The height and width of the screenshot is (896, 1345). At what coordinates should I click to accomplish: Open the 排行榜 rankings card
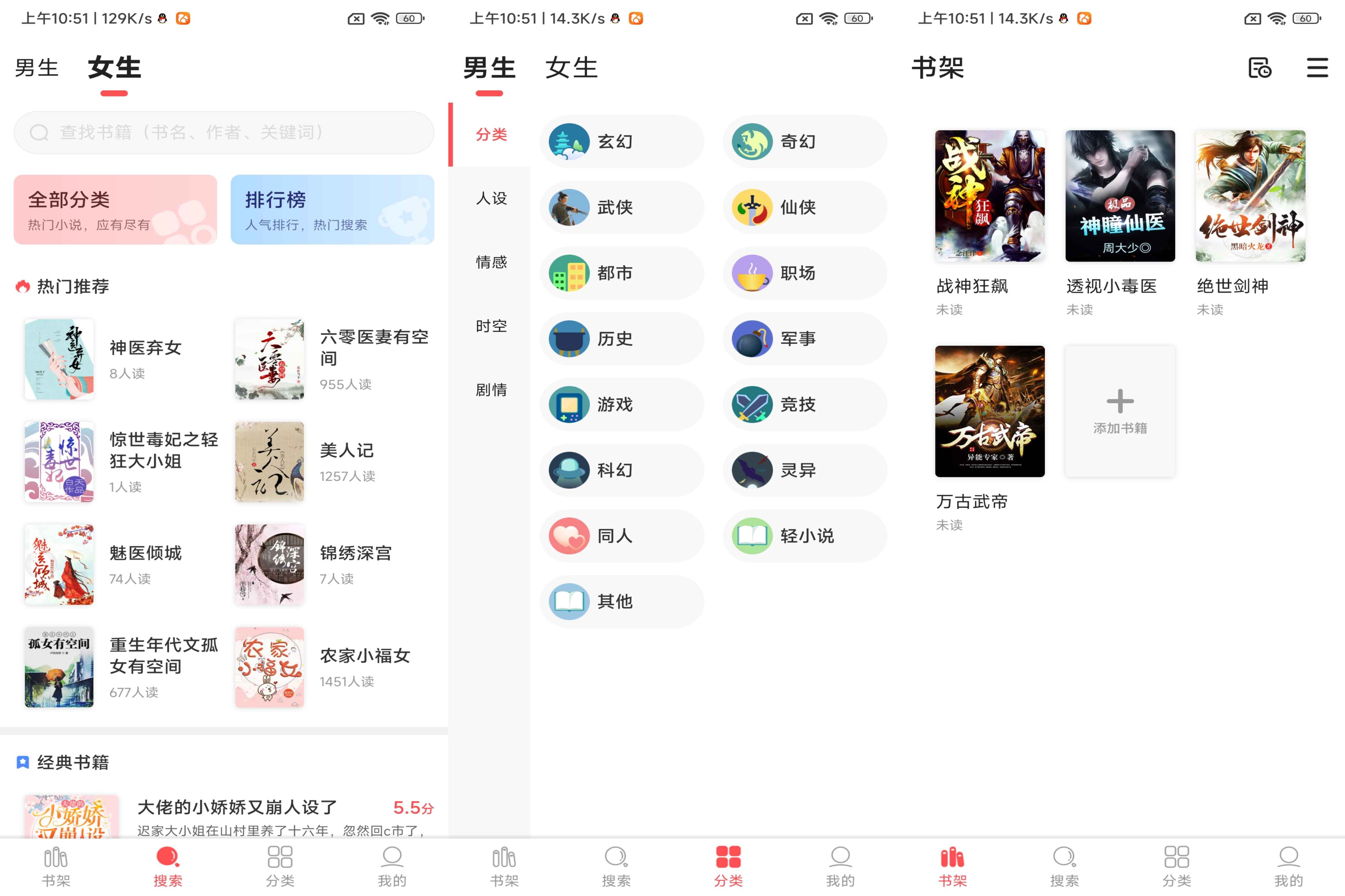[x=332, y=210]
